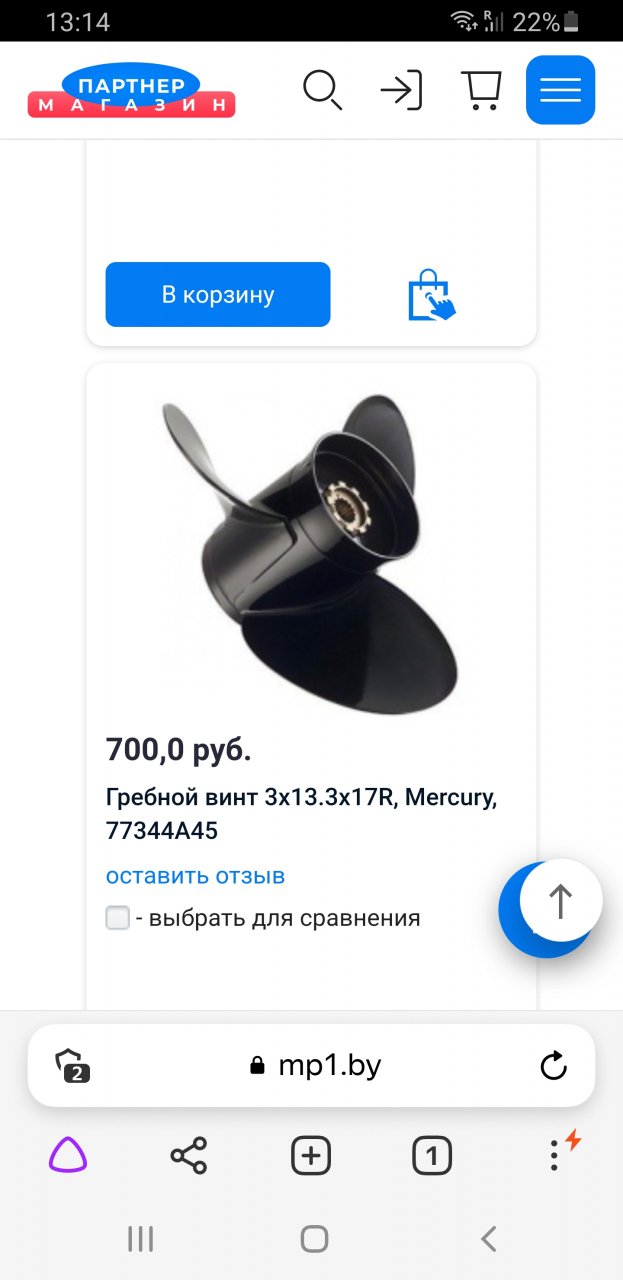Tap the «В корзину» button
This screenshot has width=623, height=1280.
(x=218, y=295)
